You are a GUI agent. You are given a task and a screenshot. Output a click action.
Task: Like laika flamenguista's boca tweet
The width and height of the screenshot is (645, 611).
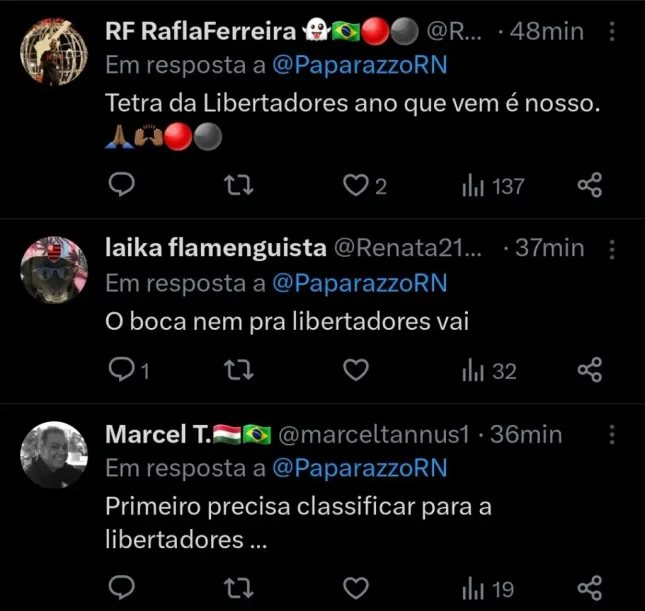coord(355,371)
